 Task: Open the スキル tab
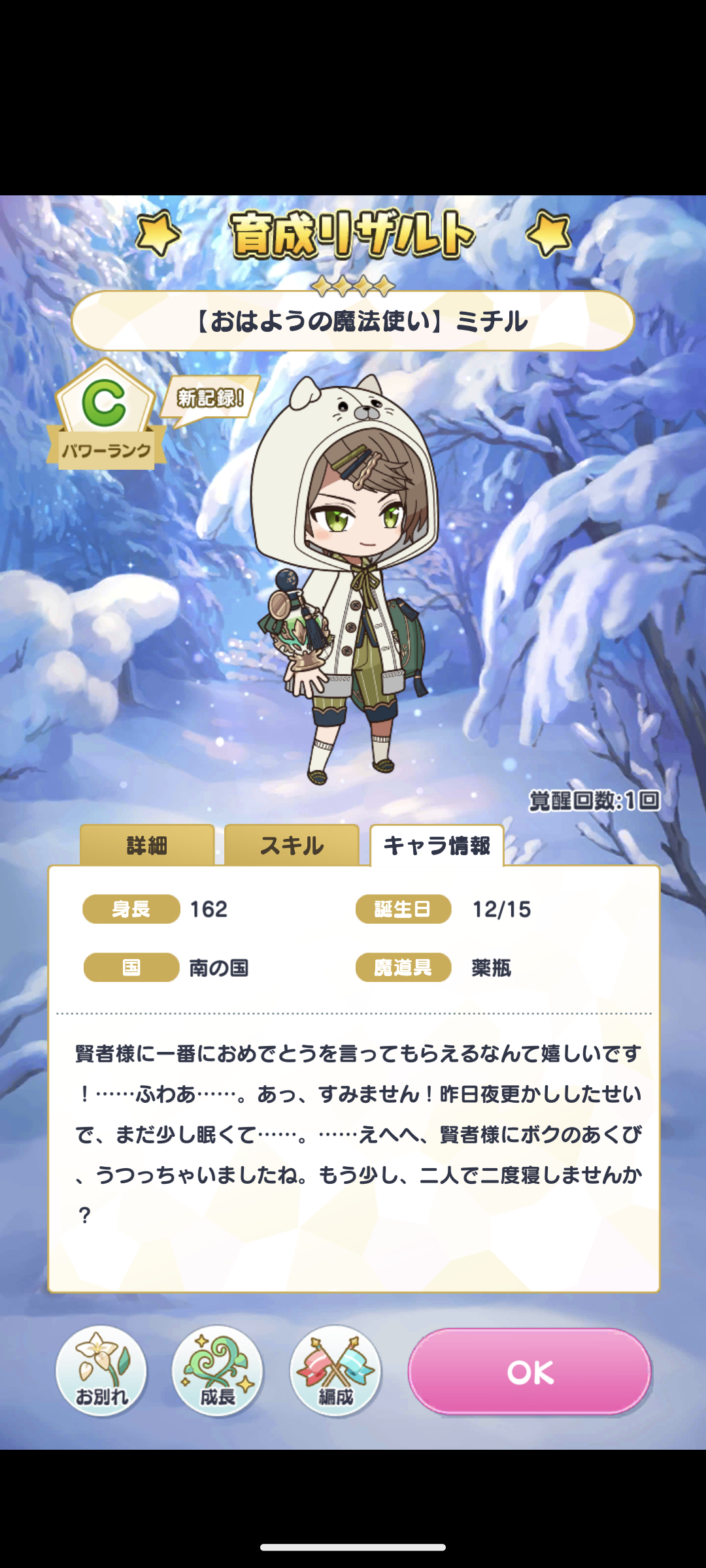(292, 845)
